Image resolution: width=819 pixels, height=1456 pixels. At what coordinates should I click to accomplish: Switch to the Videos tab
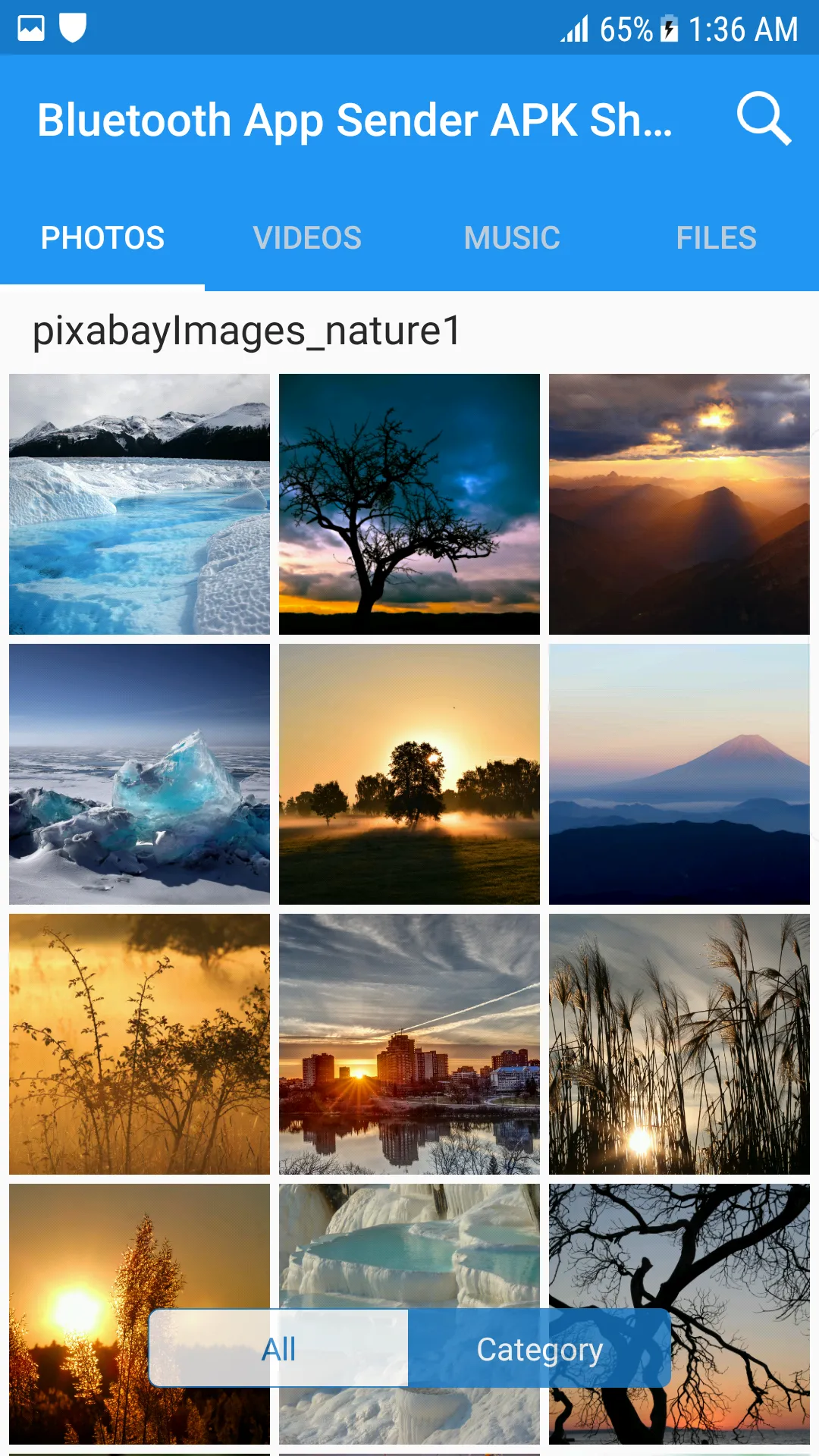pyautogui.click(x=307, y=238)
